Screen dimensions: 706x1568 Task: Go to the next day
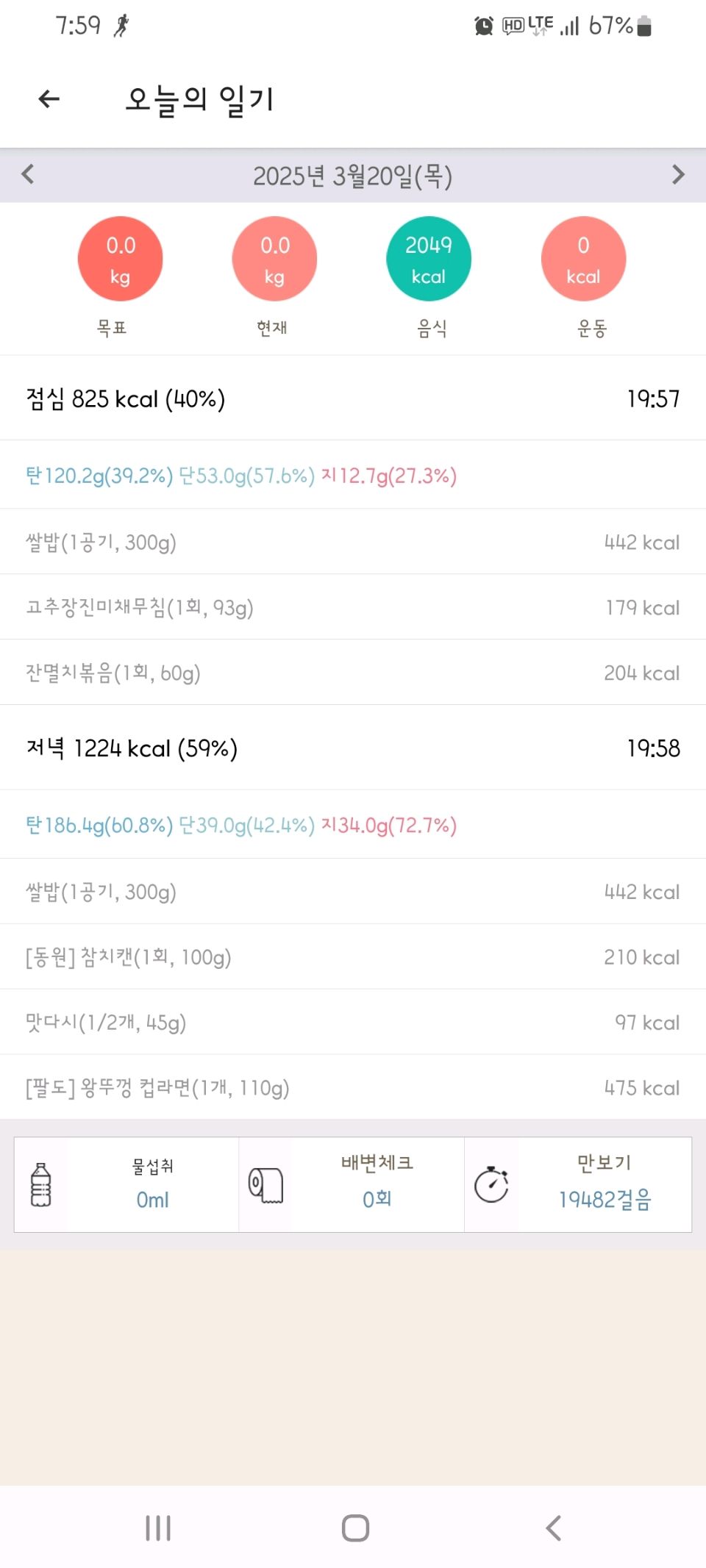tap(678, 174)
